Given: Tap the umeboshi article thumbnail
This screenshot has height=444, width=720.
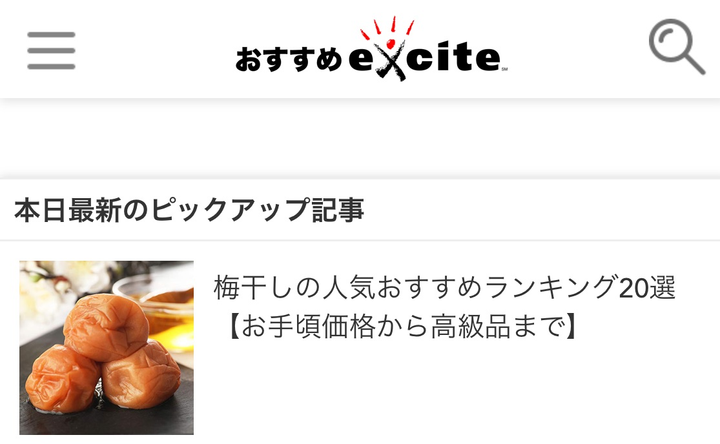Looking at the screenshot, I should coord(107,347).
